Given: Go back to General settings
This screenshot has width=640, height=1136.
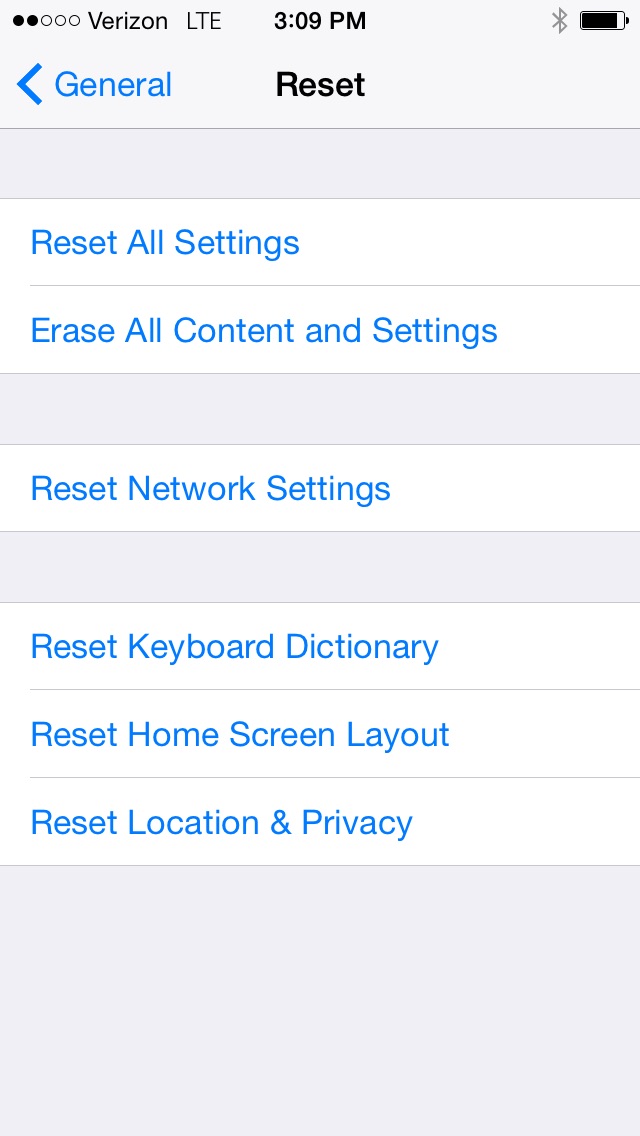Looking at the screenshot, I should (95, 85).
